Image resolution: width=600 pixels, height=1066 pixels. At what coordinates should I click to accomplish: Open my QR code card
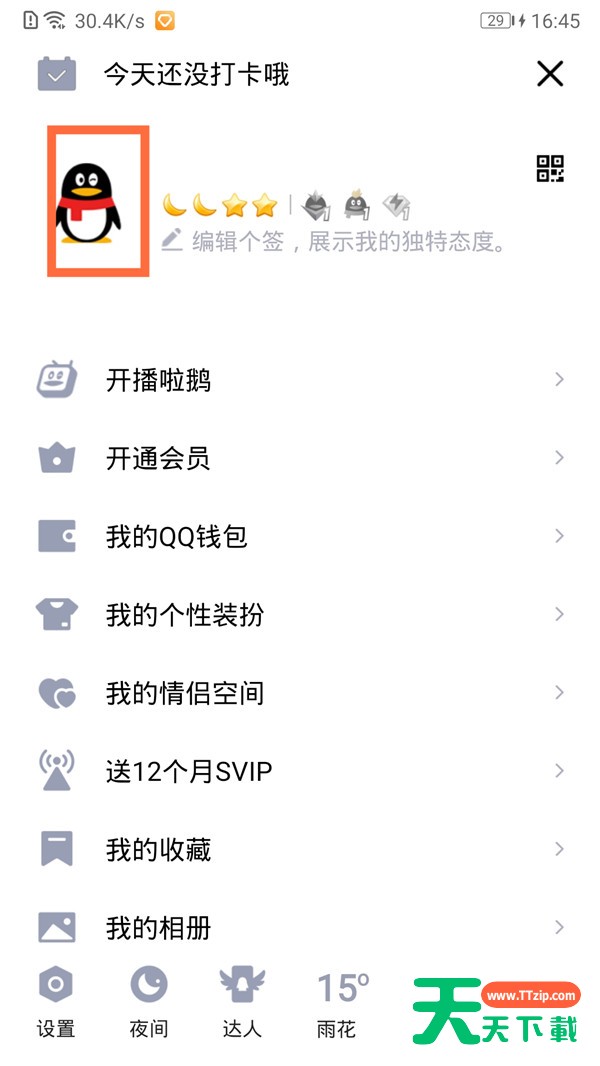tap(551, 168)
